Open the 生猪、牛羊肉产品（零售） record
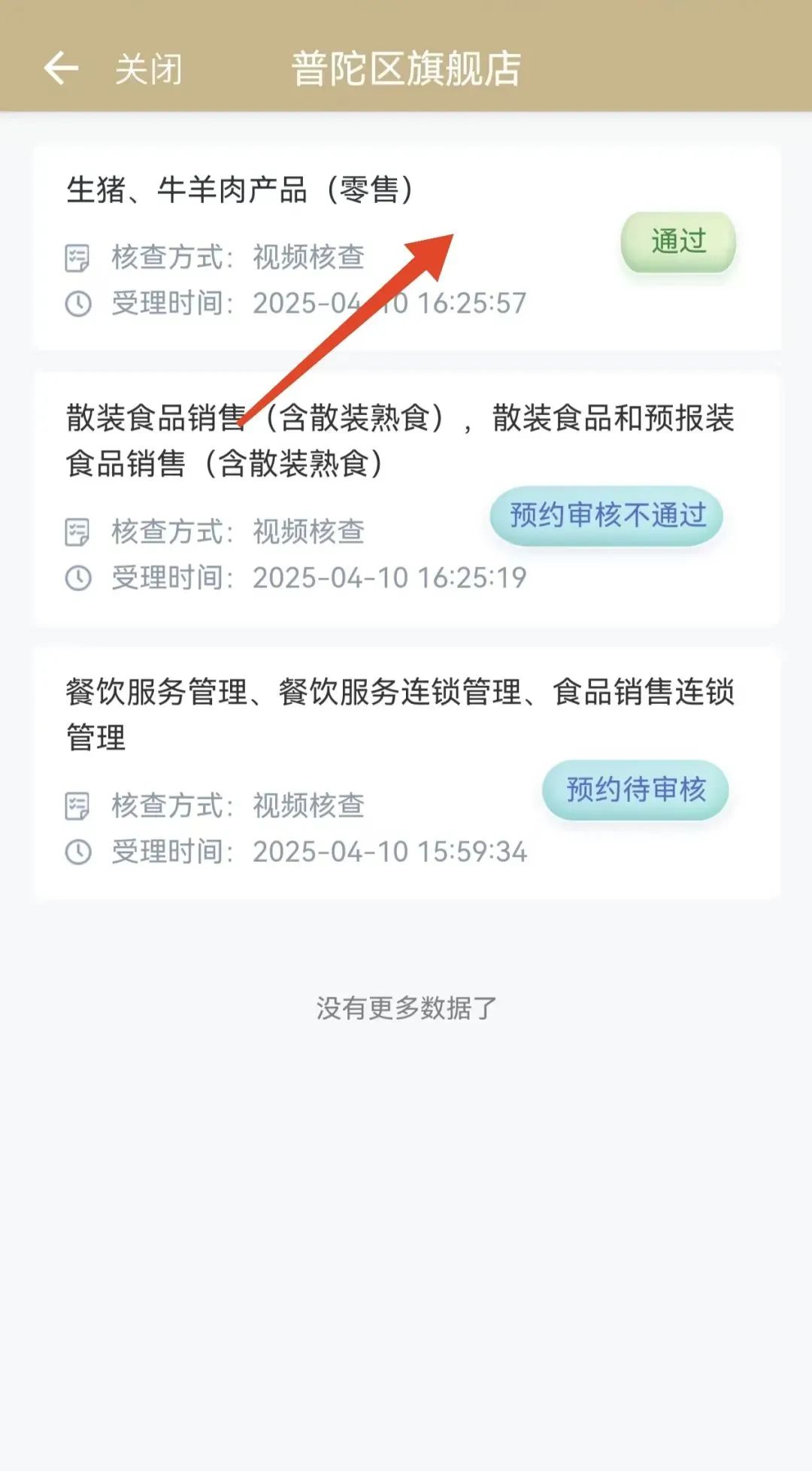 [241, 190]
